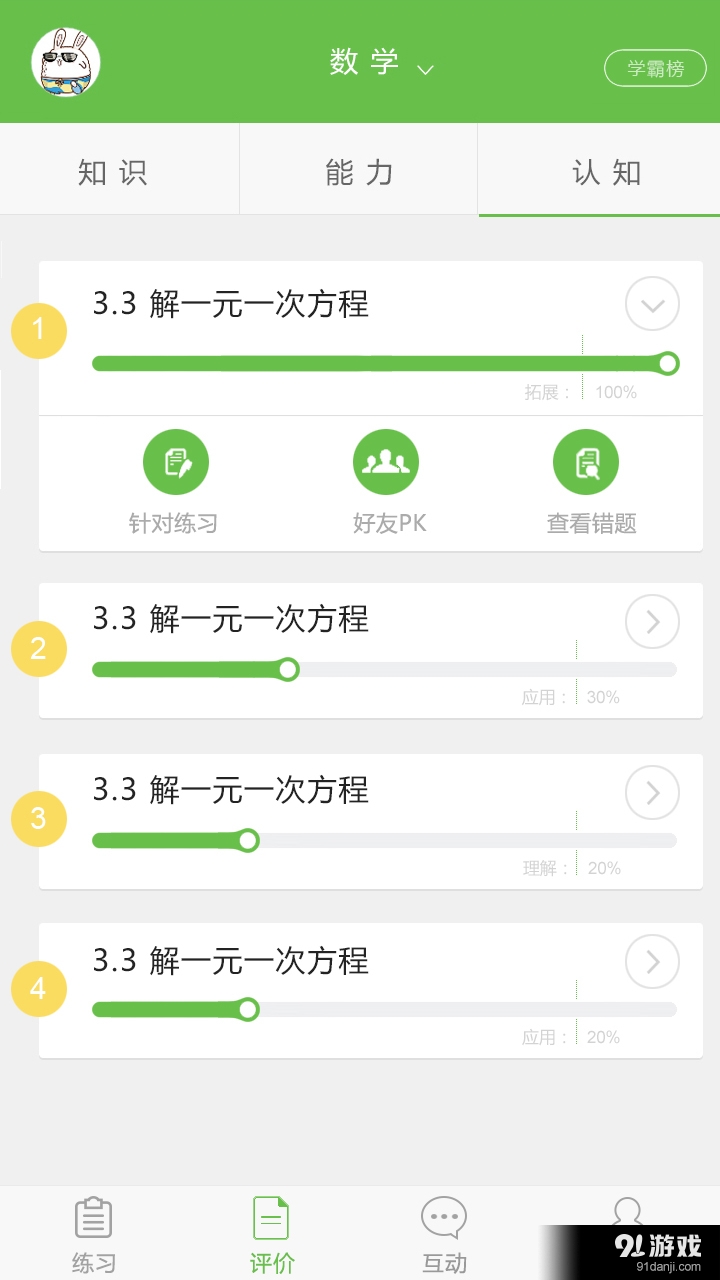Open the 互动 chat bubble icon

tap(443, 1218)
